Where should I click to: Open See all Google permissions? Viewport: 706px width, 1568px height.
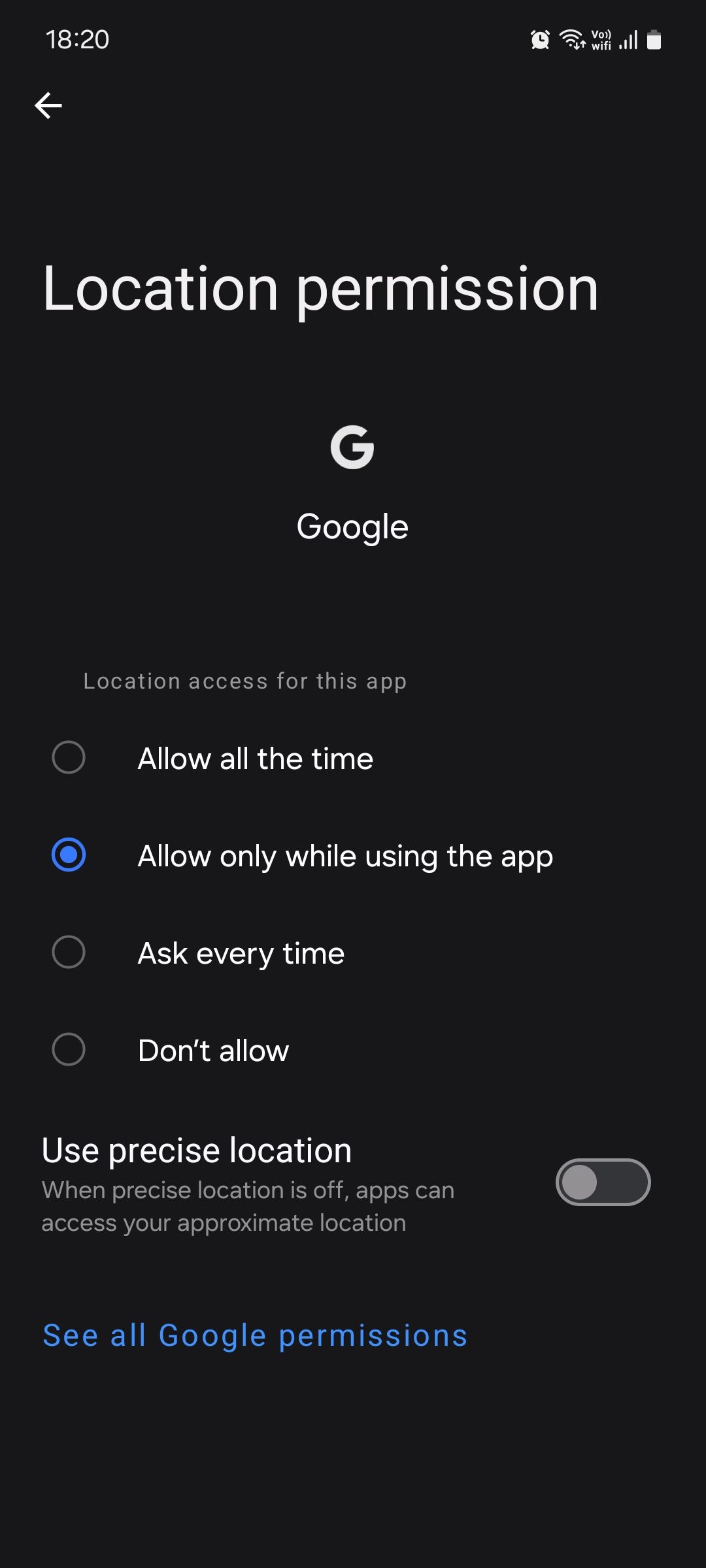(255, 1335)
